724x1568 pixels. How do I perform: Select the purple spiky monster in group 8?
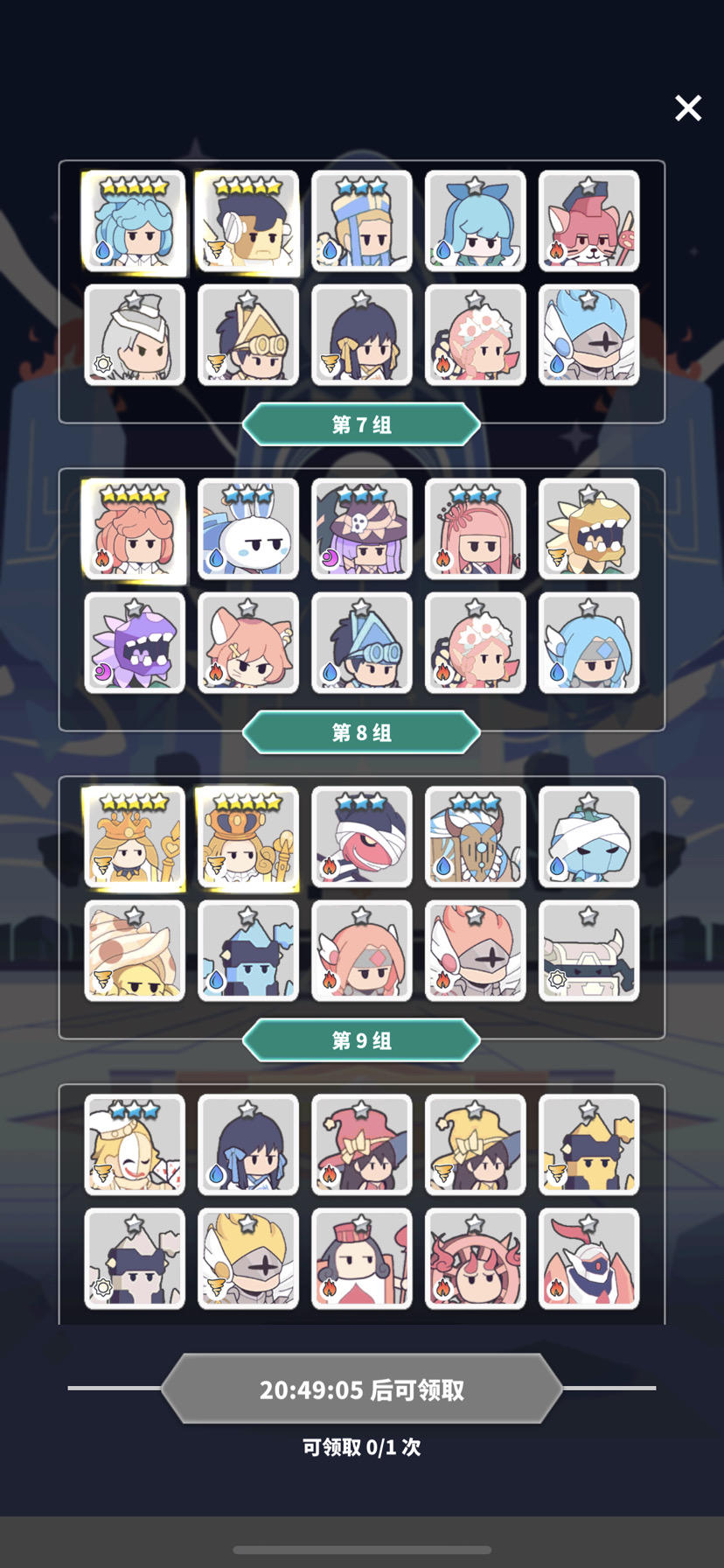tap(134, 643)
